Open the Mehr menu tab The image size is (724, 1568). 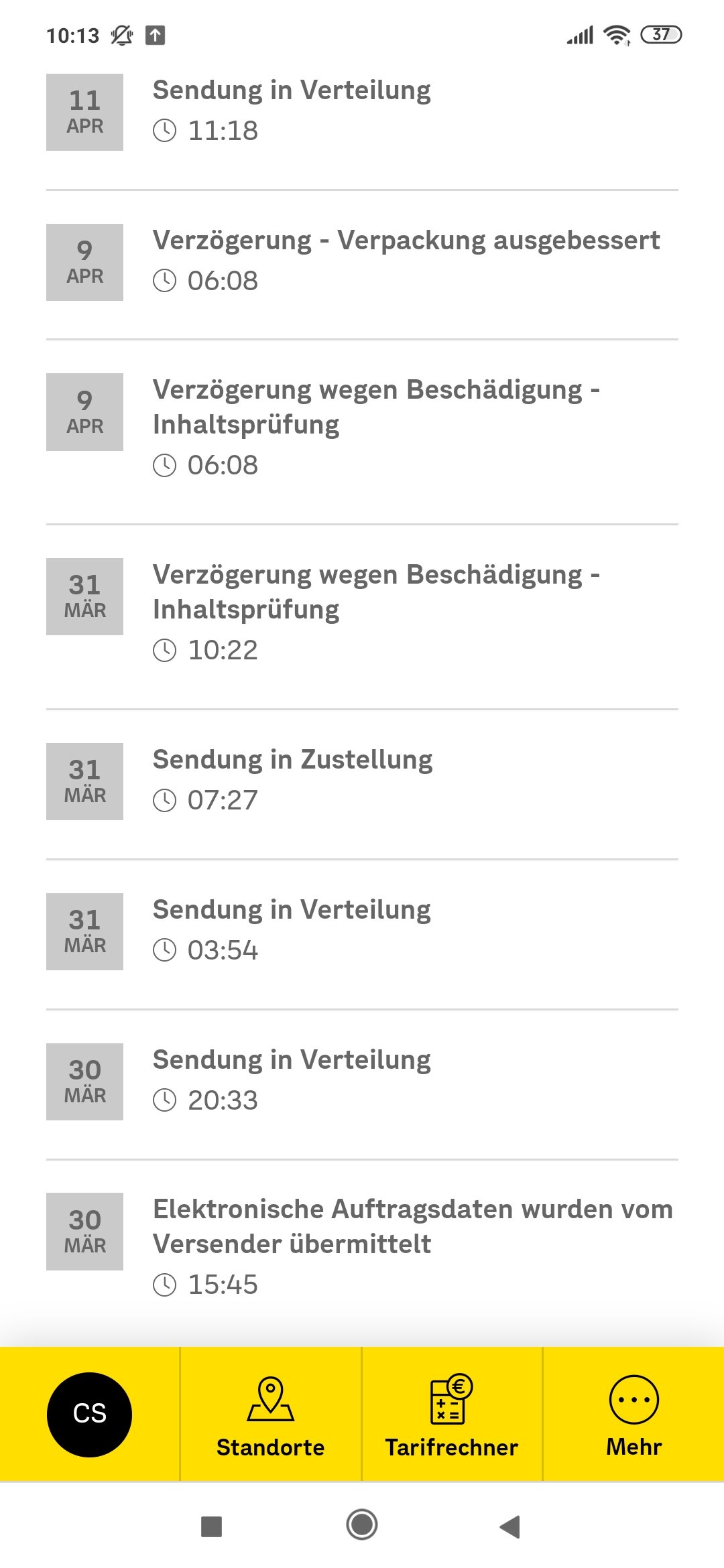click(x=633, y=1415)
